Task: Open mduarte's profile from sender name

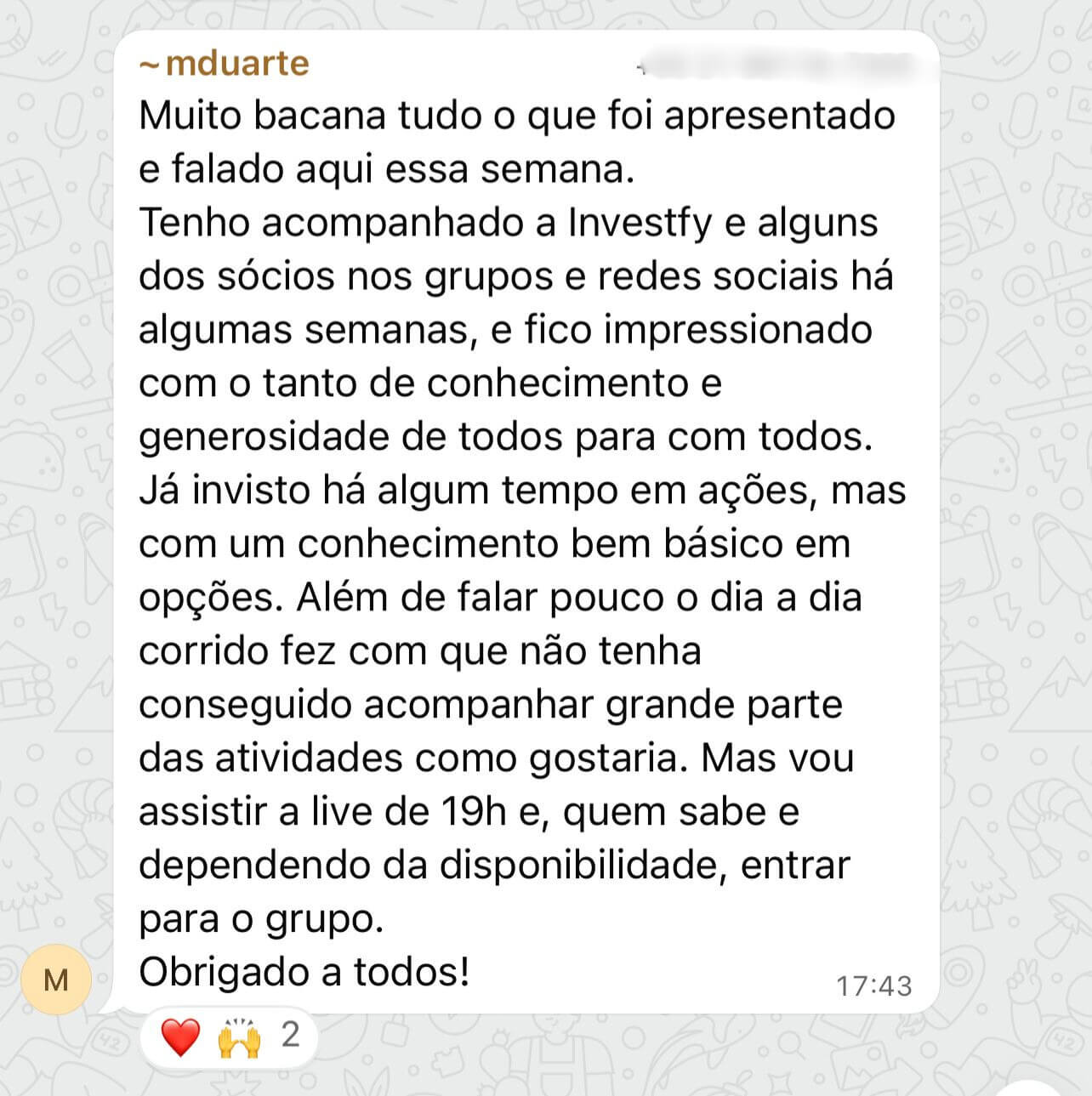Action: coord(226,64)
